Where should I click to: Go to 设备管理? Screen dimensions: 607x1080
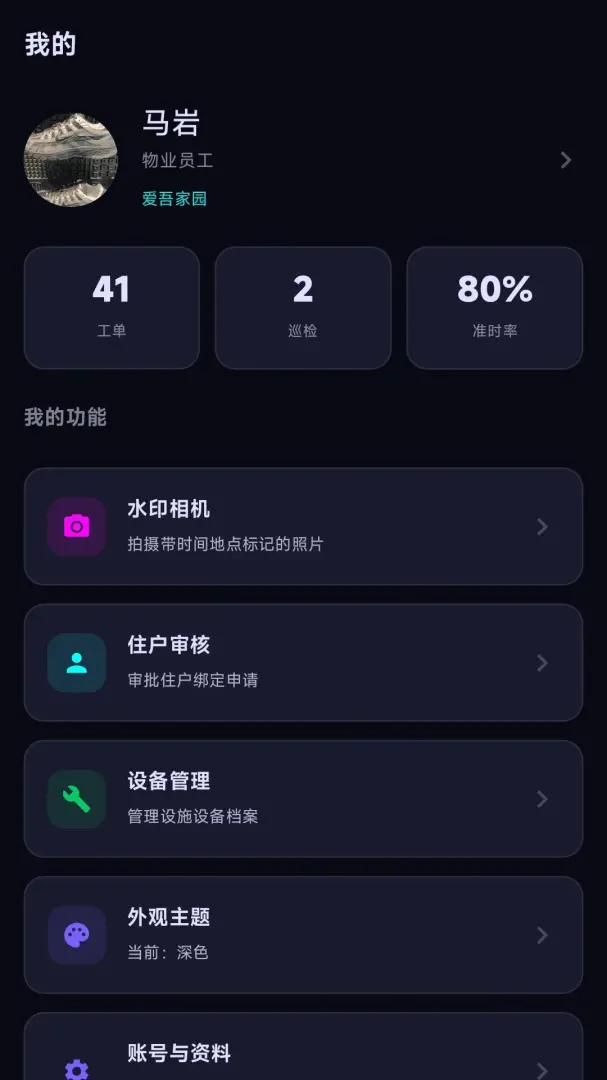(x=303, y=799)
